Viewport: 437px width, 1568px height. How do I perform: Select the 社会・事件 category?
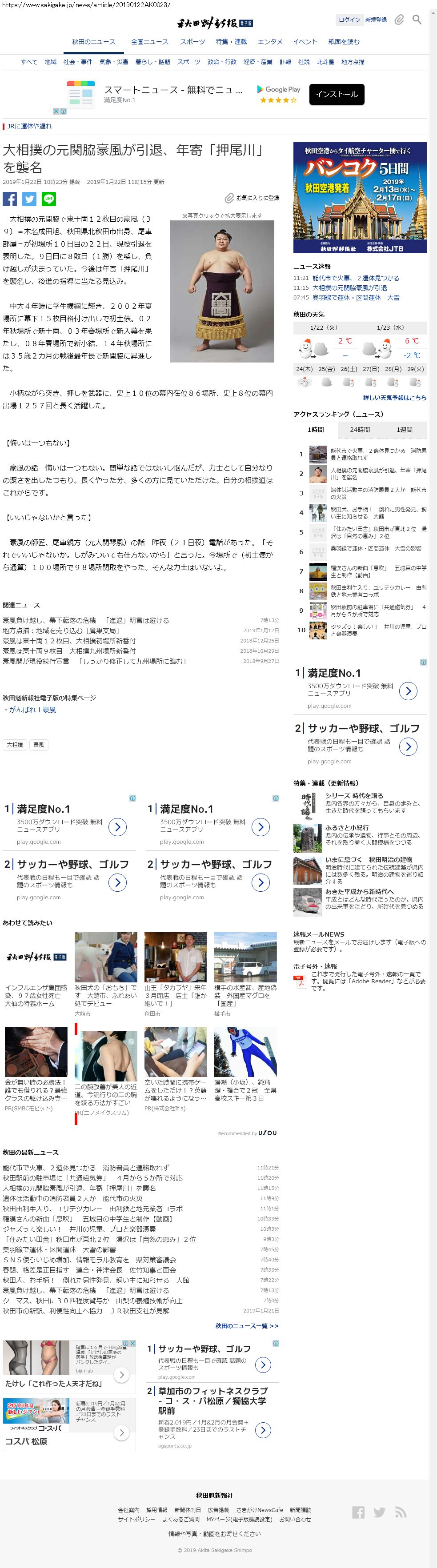[78, 61]
